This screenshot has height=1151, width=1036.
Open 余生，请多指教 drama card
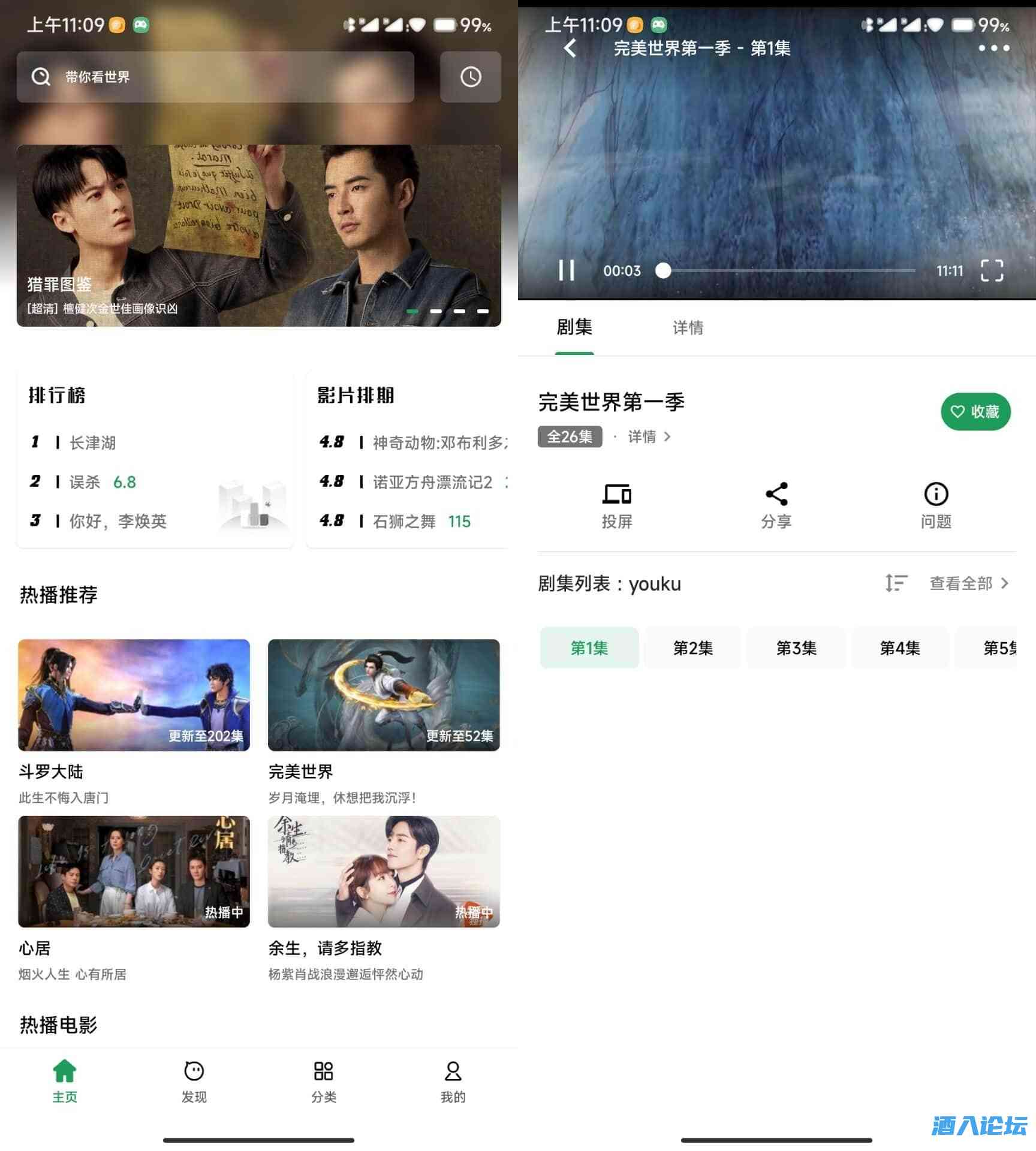coord(384,872)
